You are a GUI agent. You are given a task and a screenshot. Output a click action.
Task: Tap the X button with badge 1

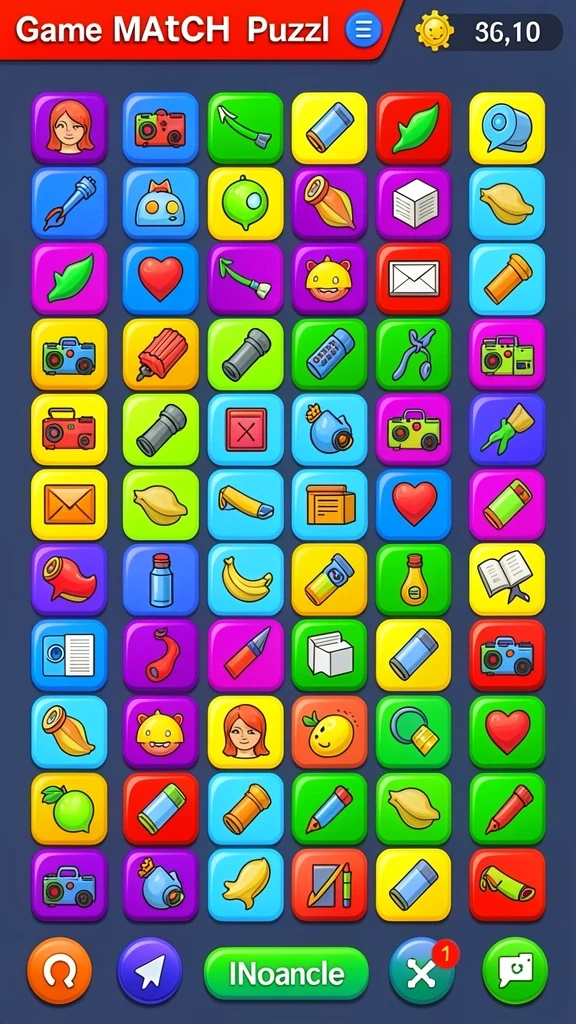422,971
